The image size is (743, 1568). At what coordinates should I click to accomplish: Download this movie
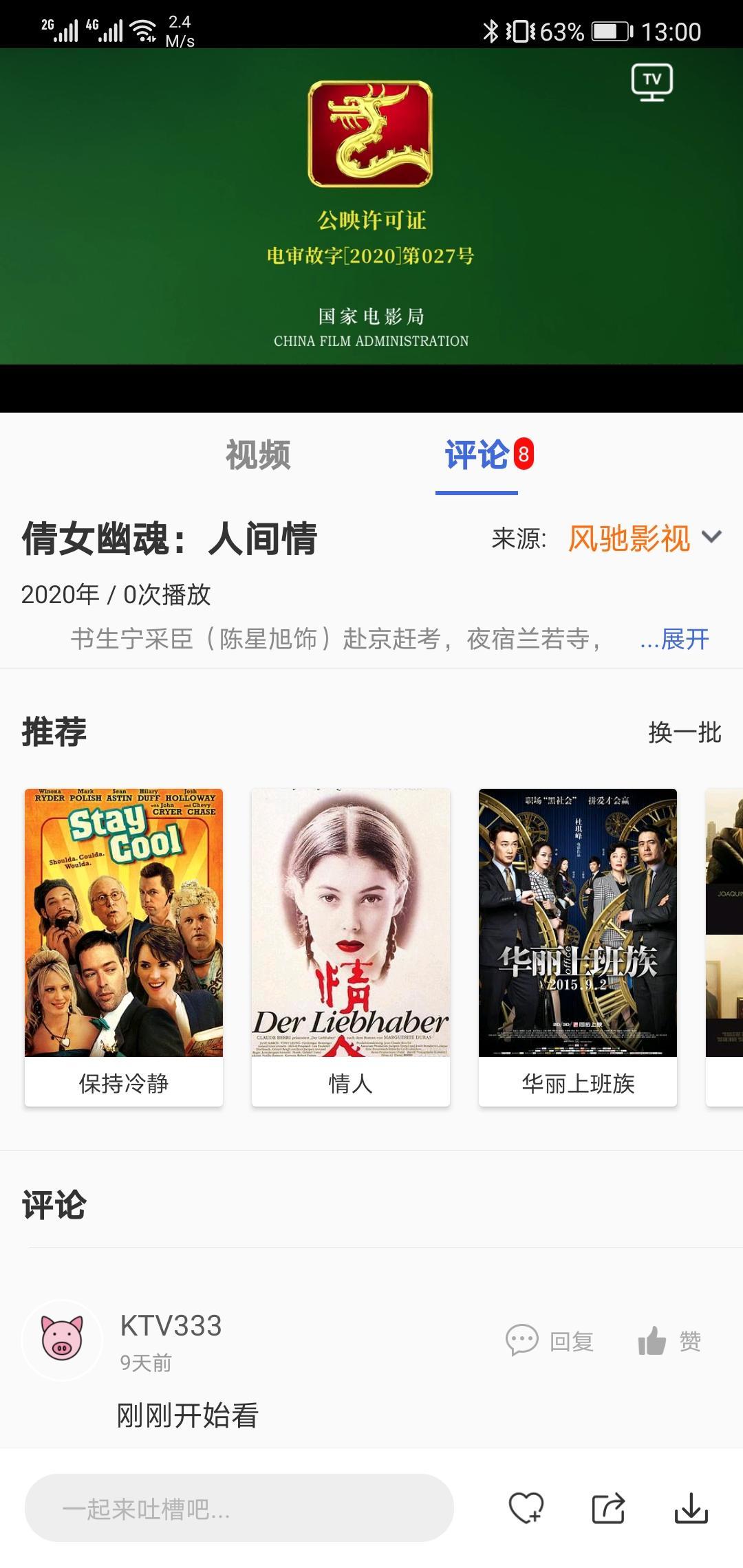pos(691,1508)
